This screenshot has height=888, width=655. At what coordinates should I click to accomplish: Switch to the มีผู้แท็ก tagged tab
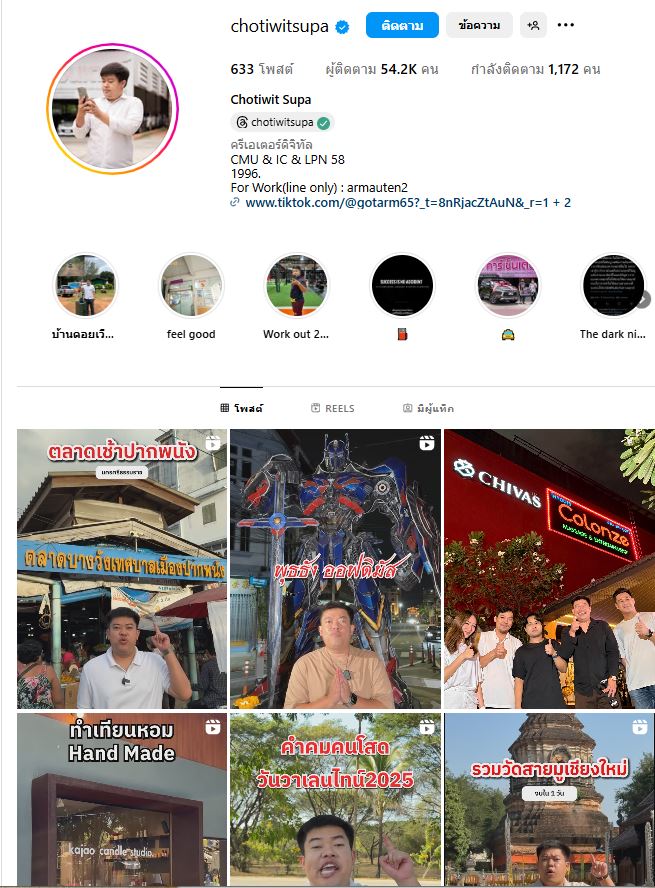click(x=428, y=408)
